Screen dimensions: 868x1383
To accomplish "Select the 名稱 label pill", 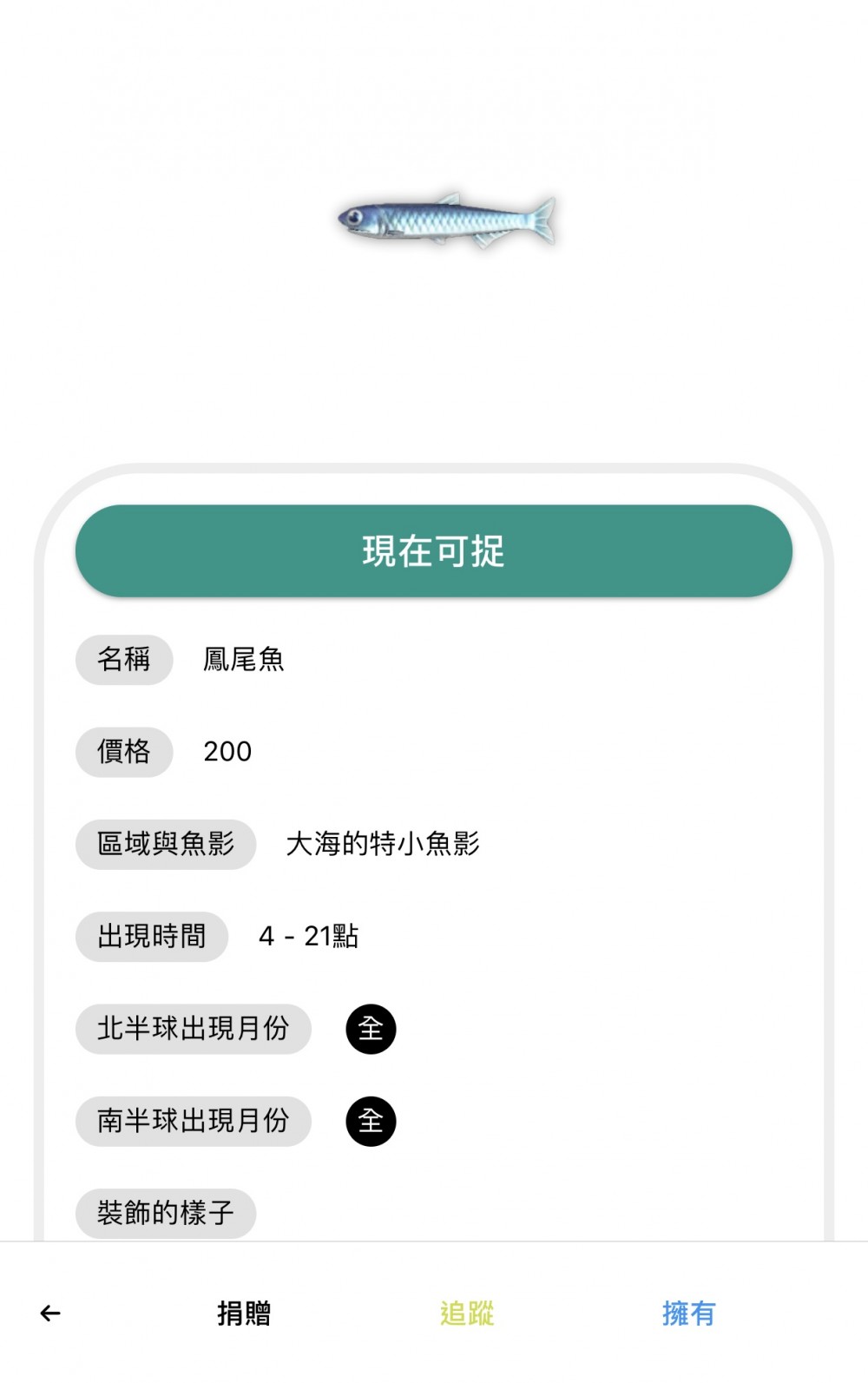I will (x=123, y=660).
